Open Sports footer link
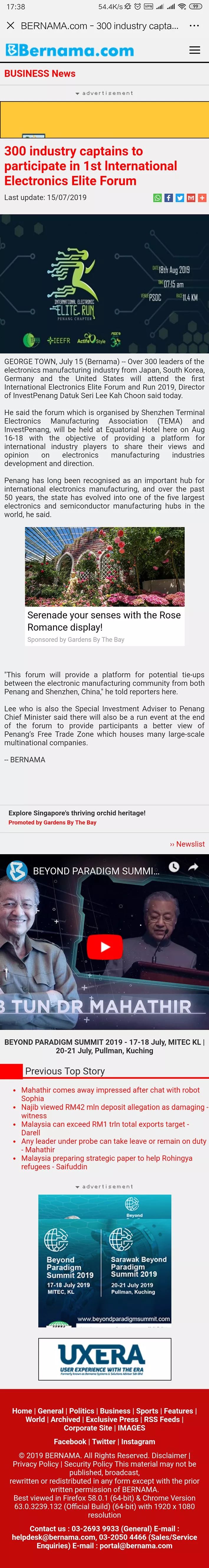Screen dimensions: 209x1568 point(147,1410)
